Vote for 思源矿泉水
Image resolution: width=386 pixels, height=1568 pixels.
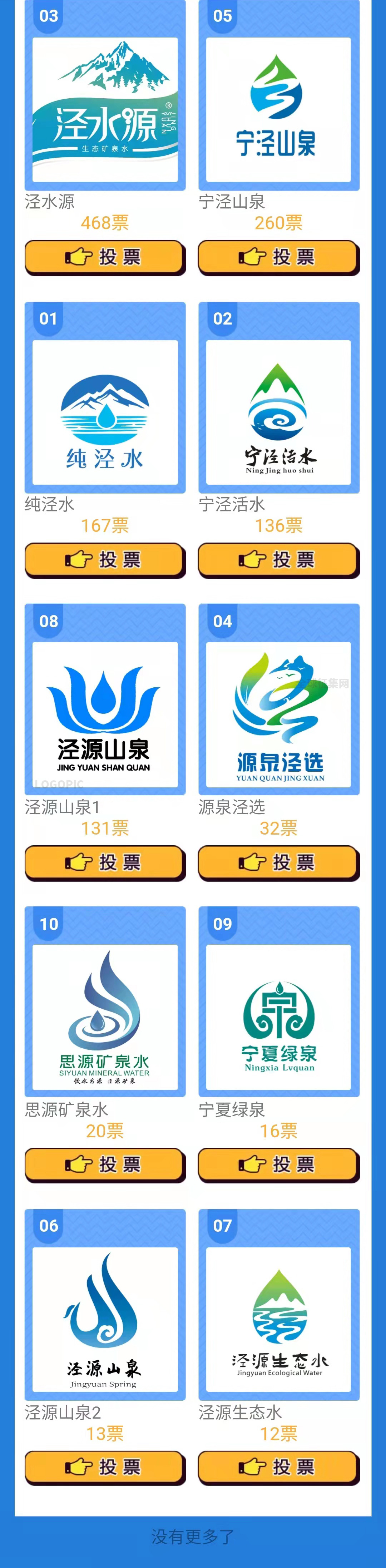tap(105, 1164)
